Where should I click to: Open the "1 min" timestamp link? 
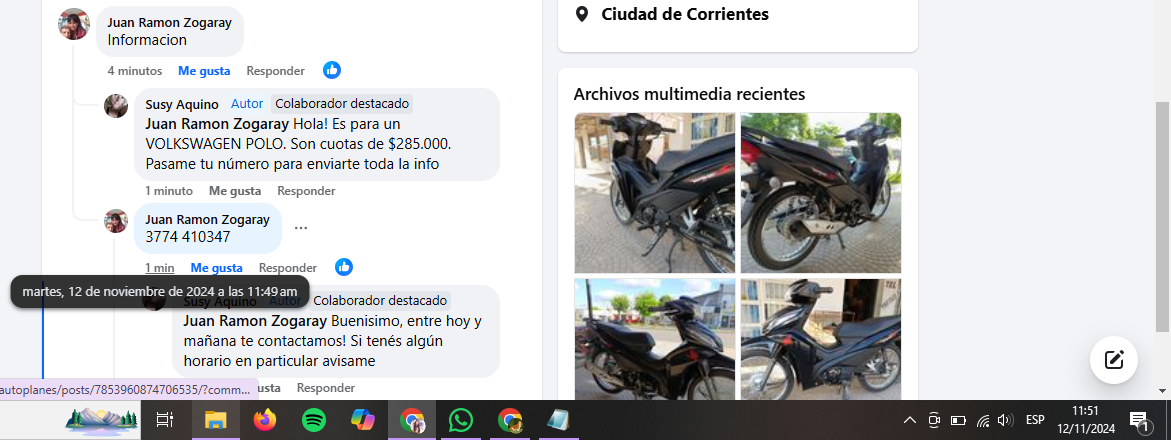[159, 268]
